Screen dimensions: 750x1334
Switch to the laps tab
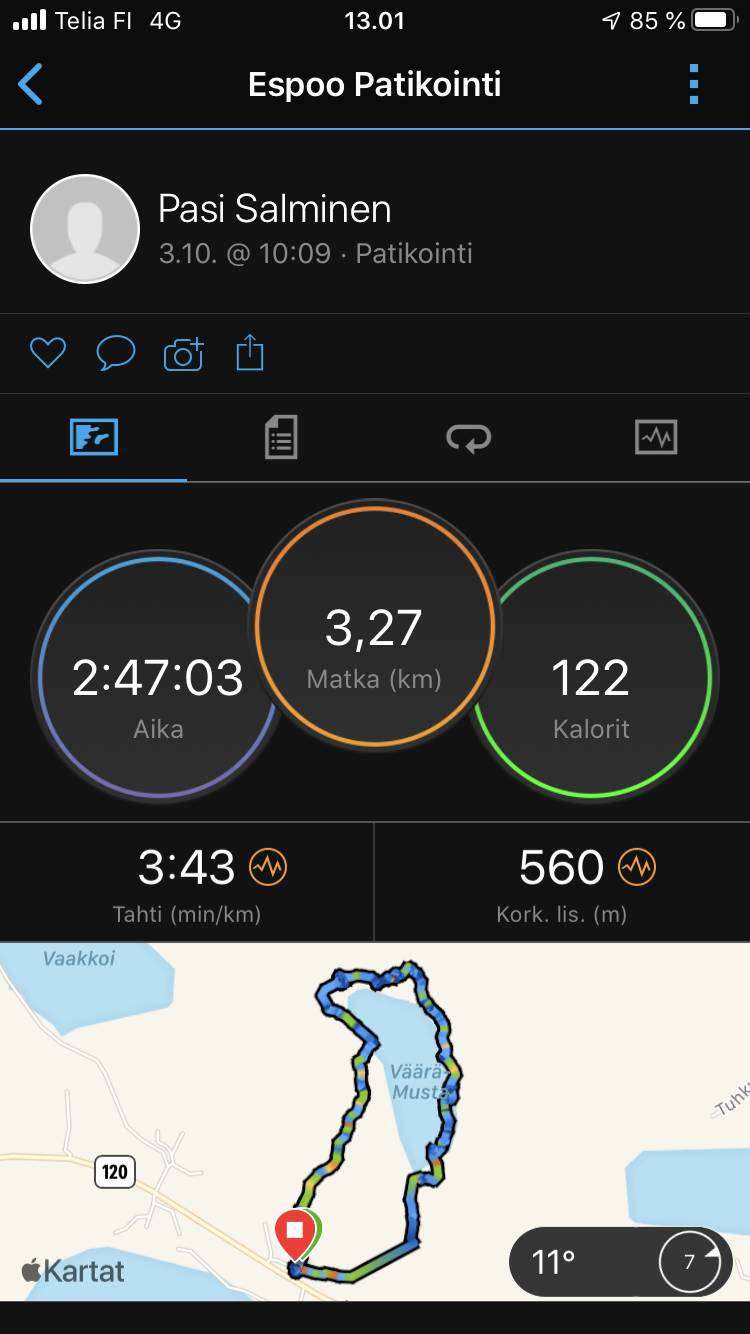click(468, 438)
